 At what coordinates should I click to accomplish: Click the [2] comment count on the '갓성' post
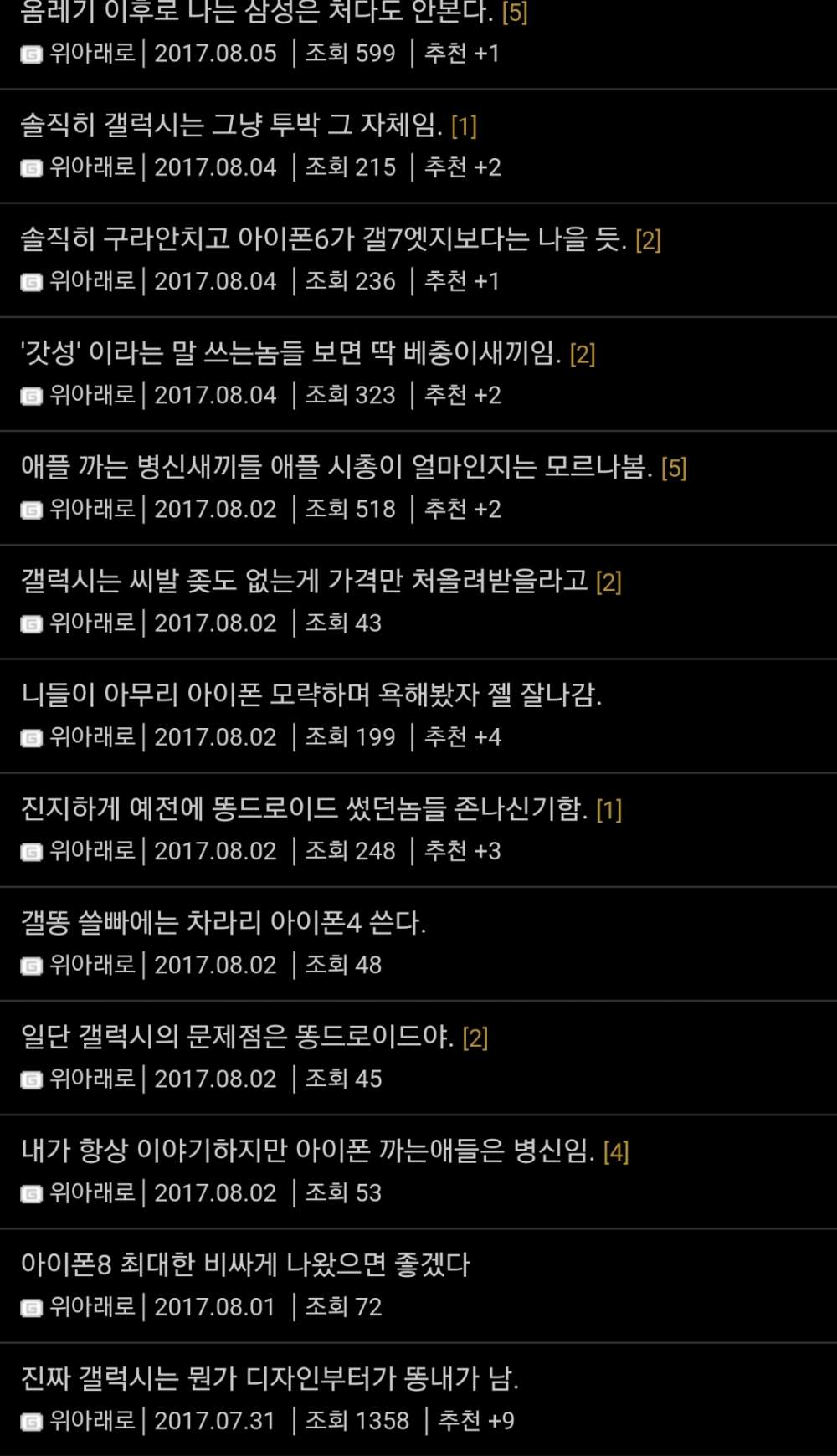(582, 355)
